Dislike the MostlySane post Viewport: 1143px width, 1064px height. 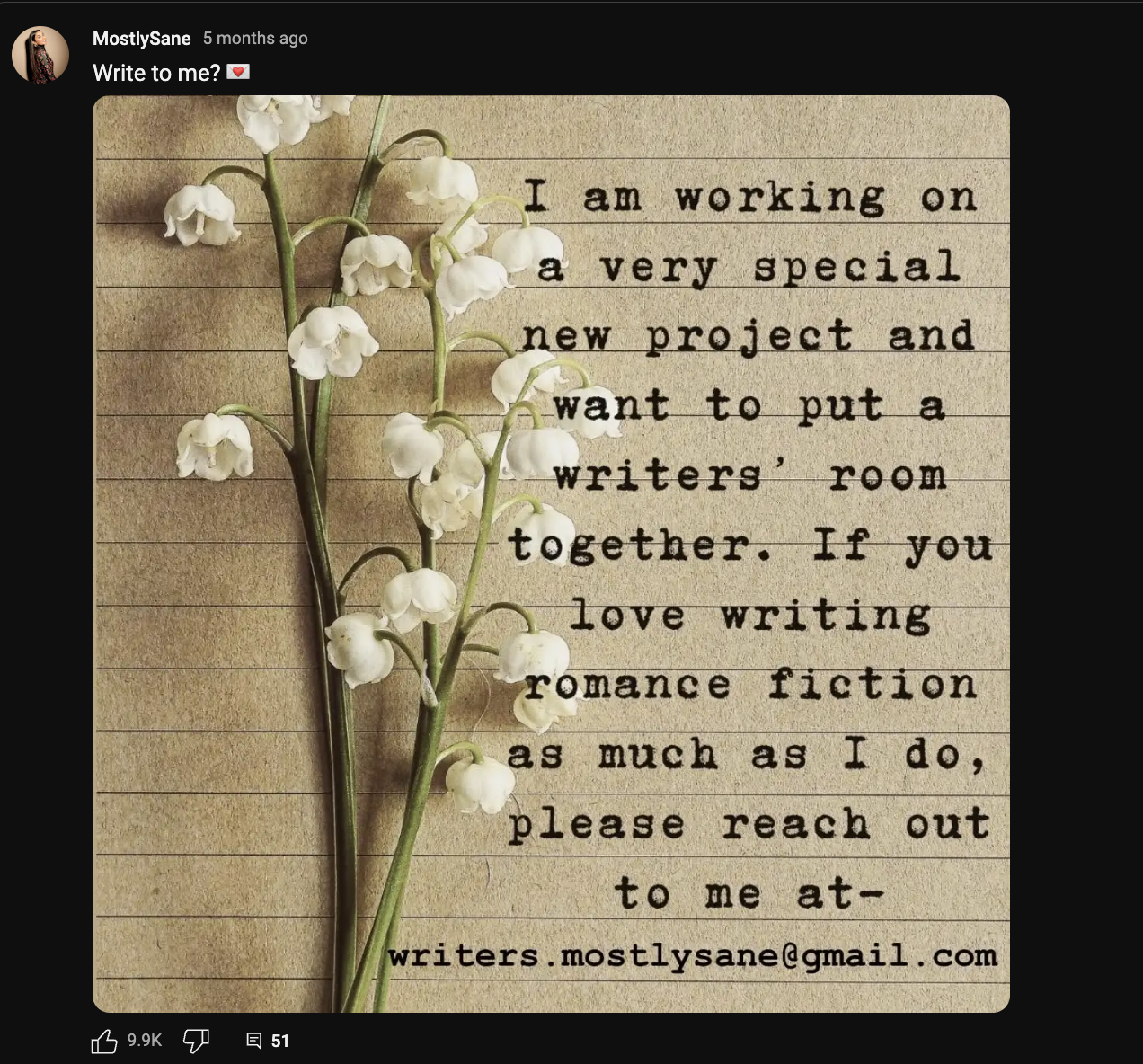tap(196, 1041)
